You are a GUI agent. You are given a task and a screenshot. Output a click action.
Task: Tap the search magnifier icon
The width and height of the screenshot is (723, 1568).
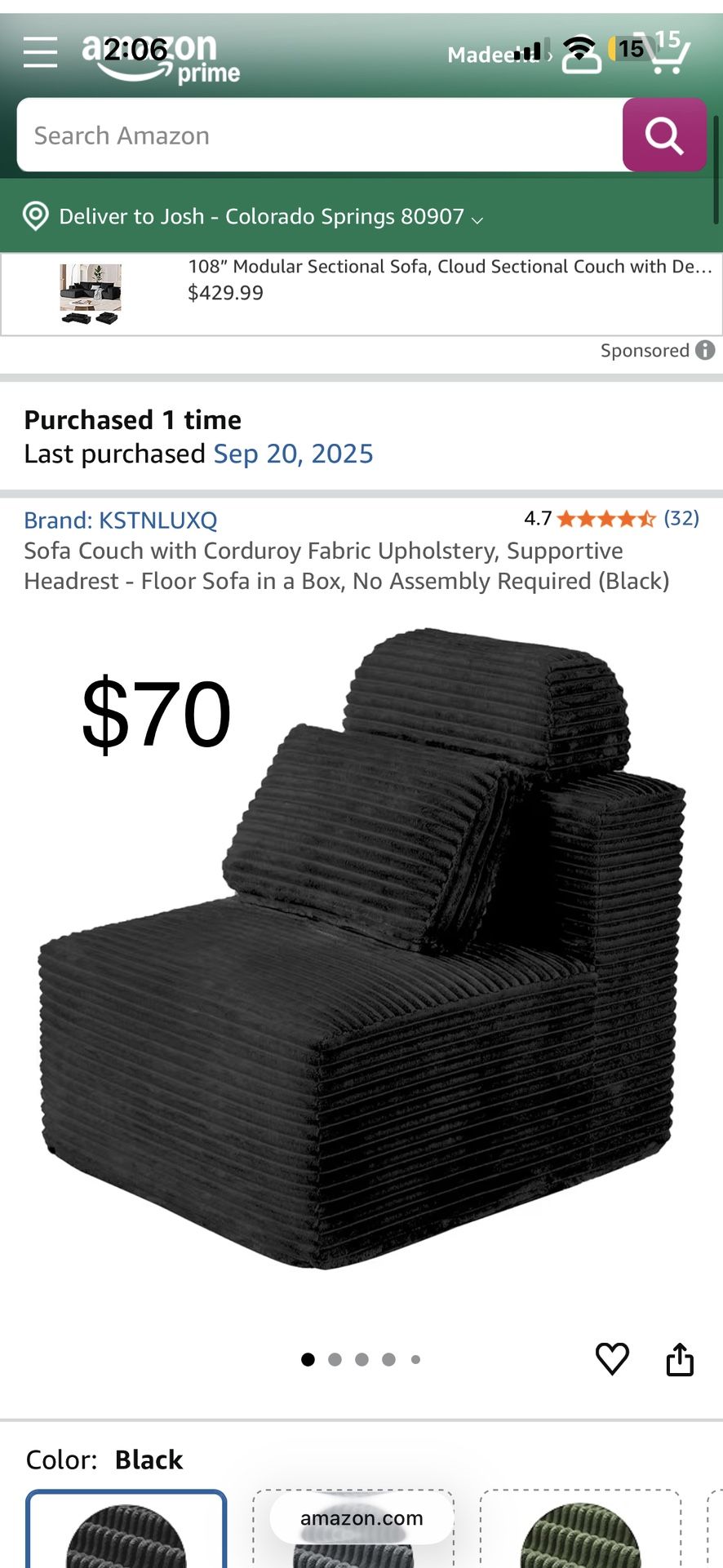tap(664, 135)
